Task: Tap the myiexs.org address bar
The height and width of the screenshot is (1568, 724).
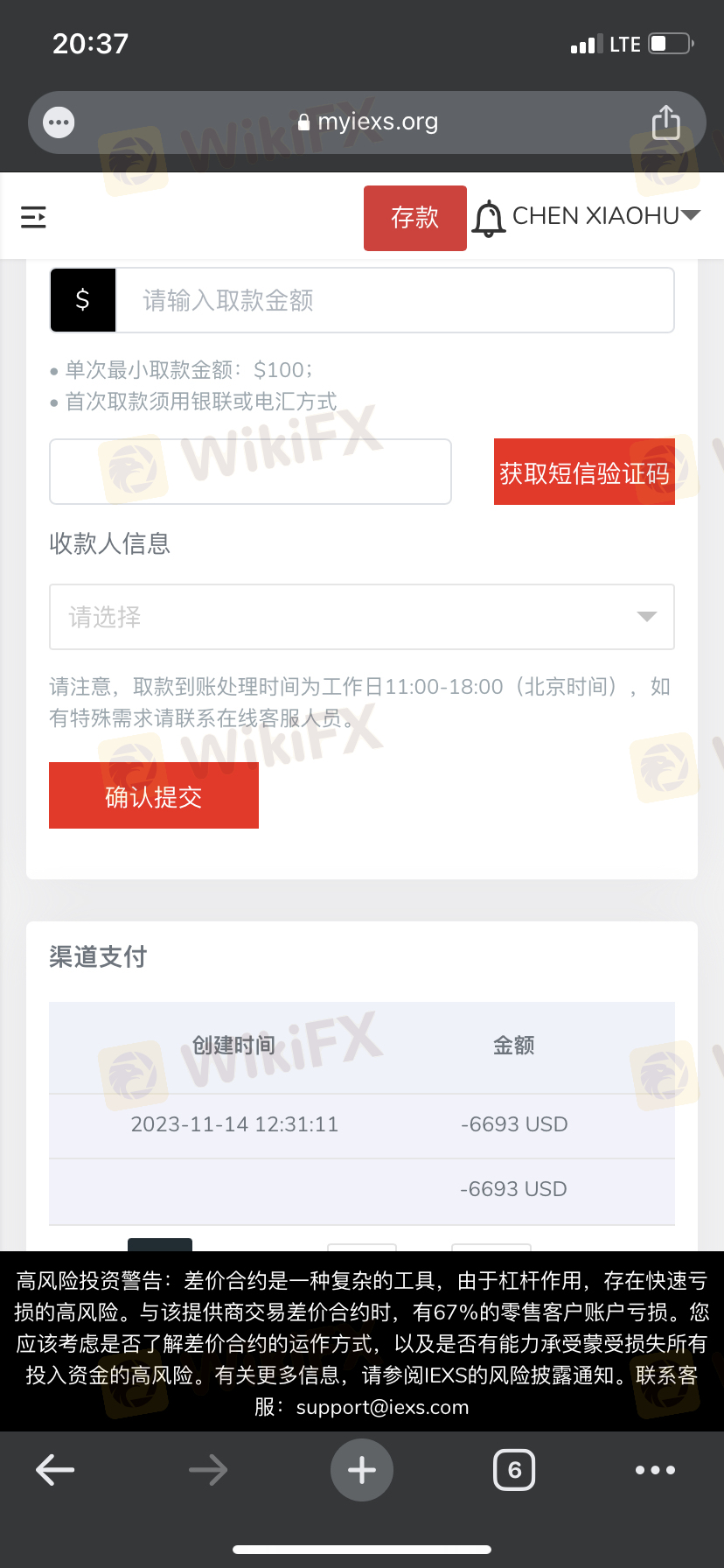Action: pos(367,122)
